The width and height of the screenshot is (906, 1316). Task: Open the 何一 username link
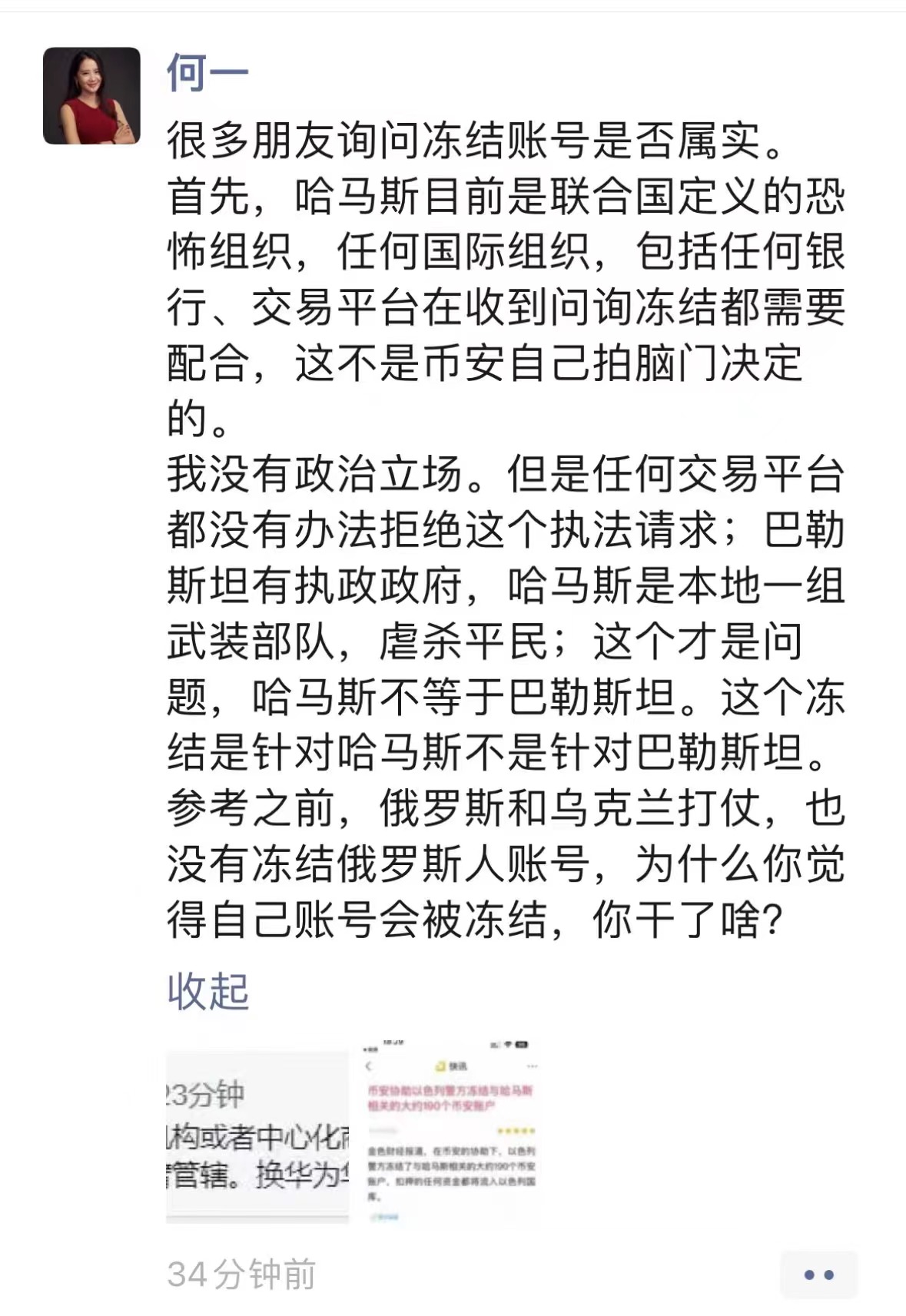tap(207, 74)
